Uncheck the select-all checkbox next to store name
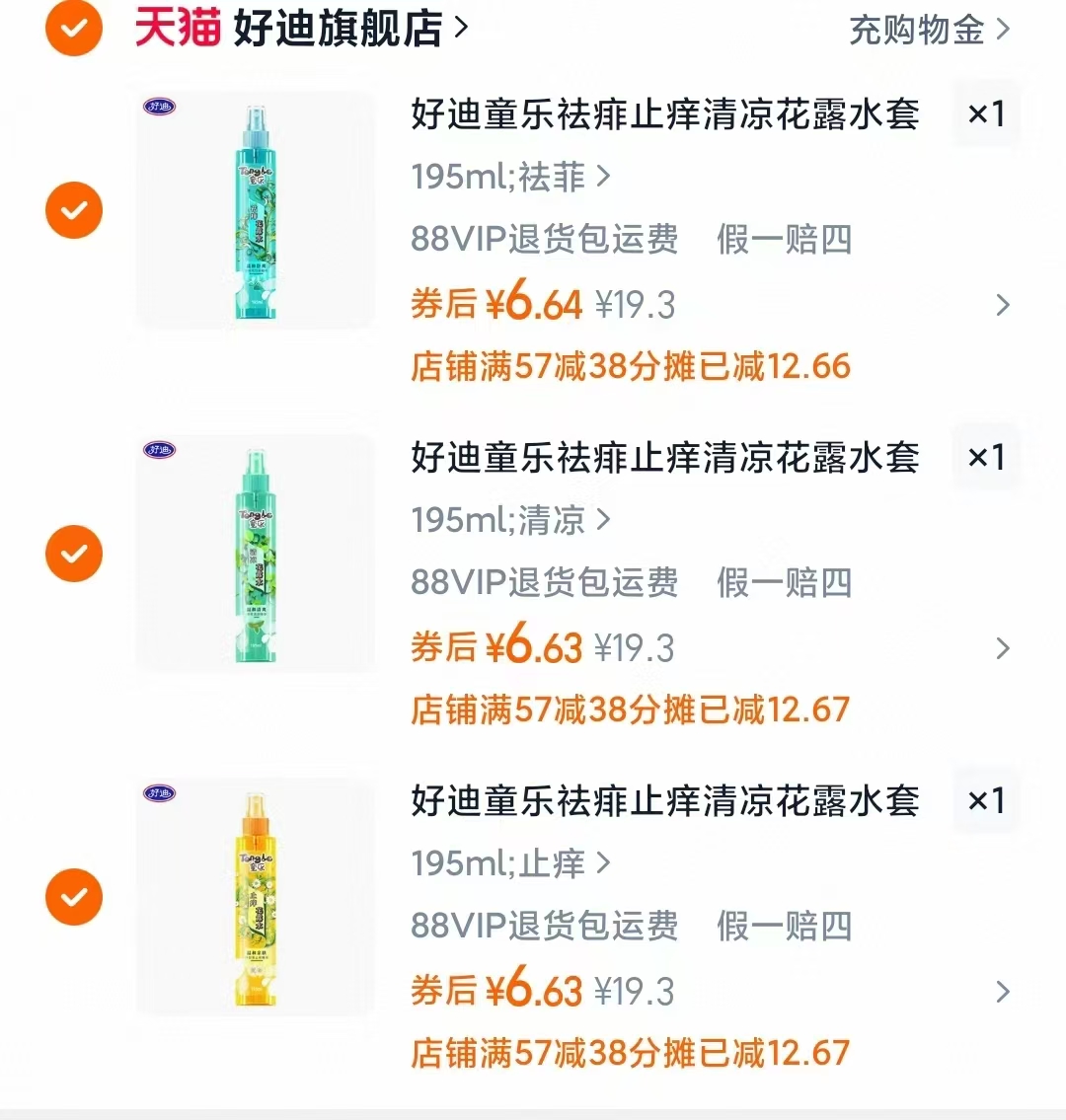Viewport: 1066px width, 1120px height. [x=74, y=30]
